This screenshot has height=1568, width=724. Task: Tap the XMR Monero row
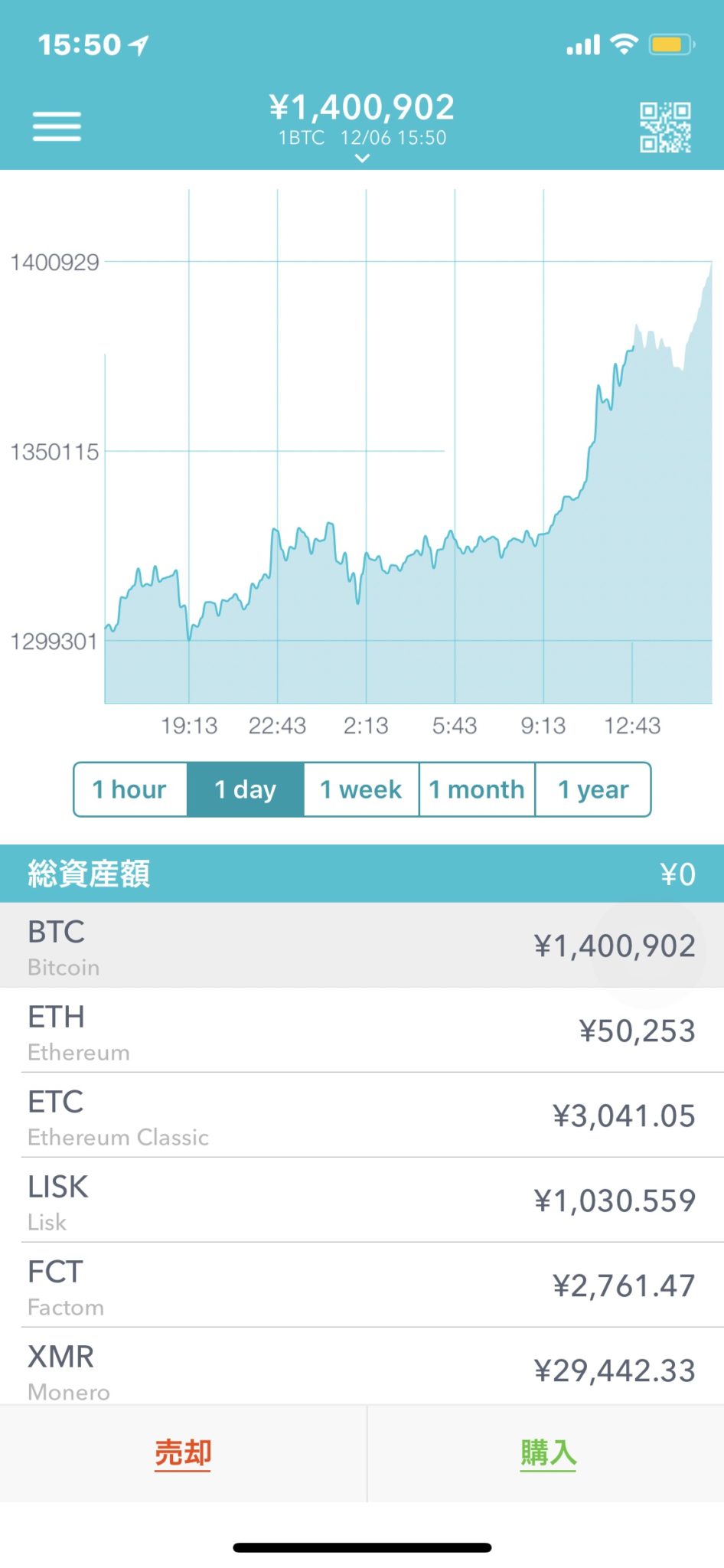tap(362, 1368)
